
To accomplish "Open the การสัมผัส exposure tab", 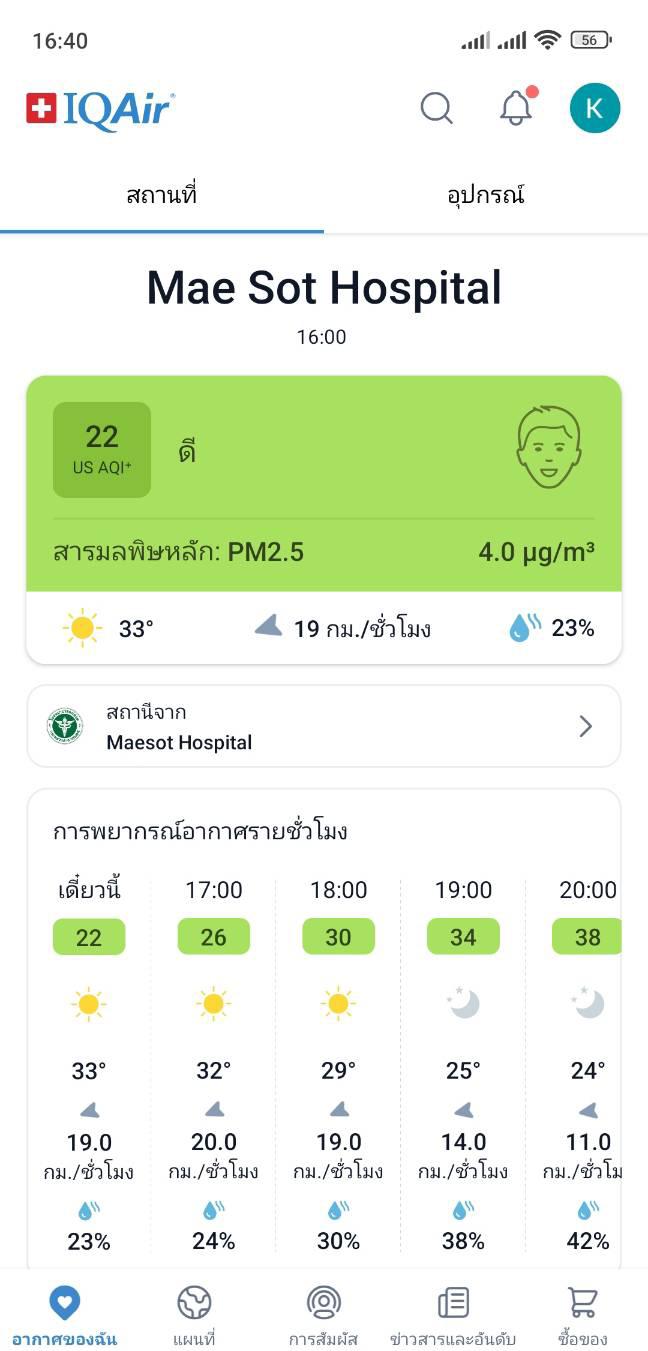I will (323, 1316).
